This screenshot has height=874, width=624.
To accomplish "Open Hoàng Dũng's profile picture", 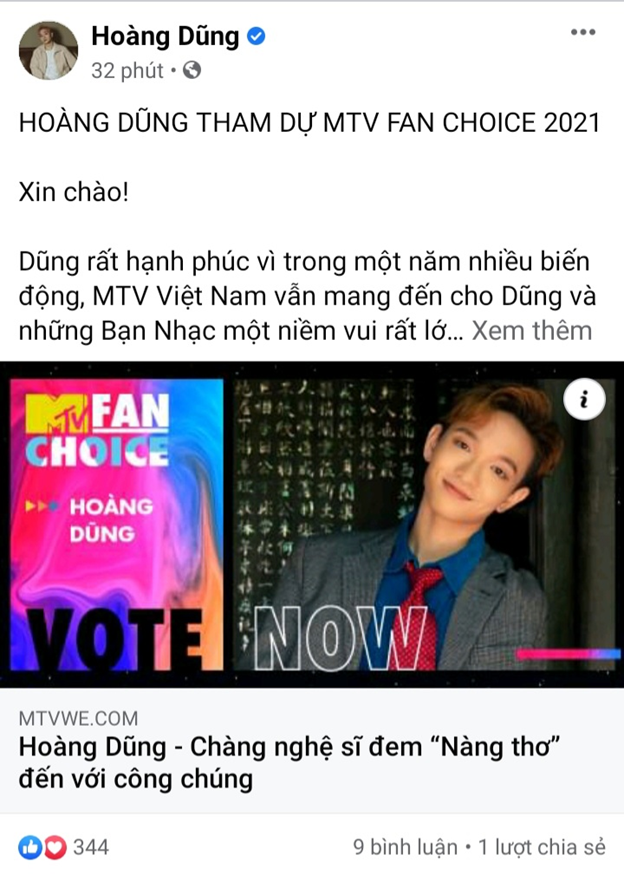I will pos(48,51).
